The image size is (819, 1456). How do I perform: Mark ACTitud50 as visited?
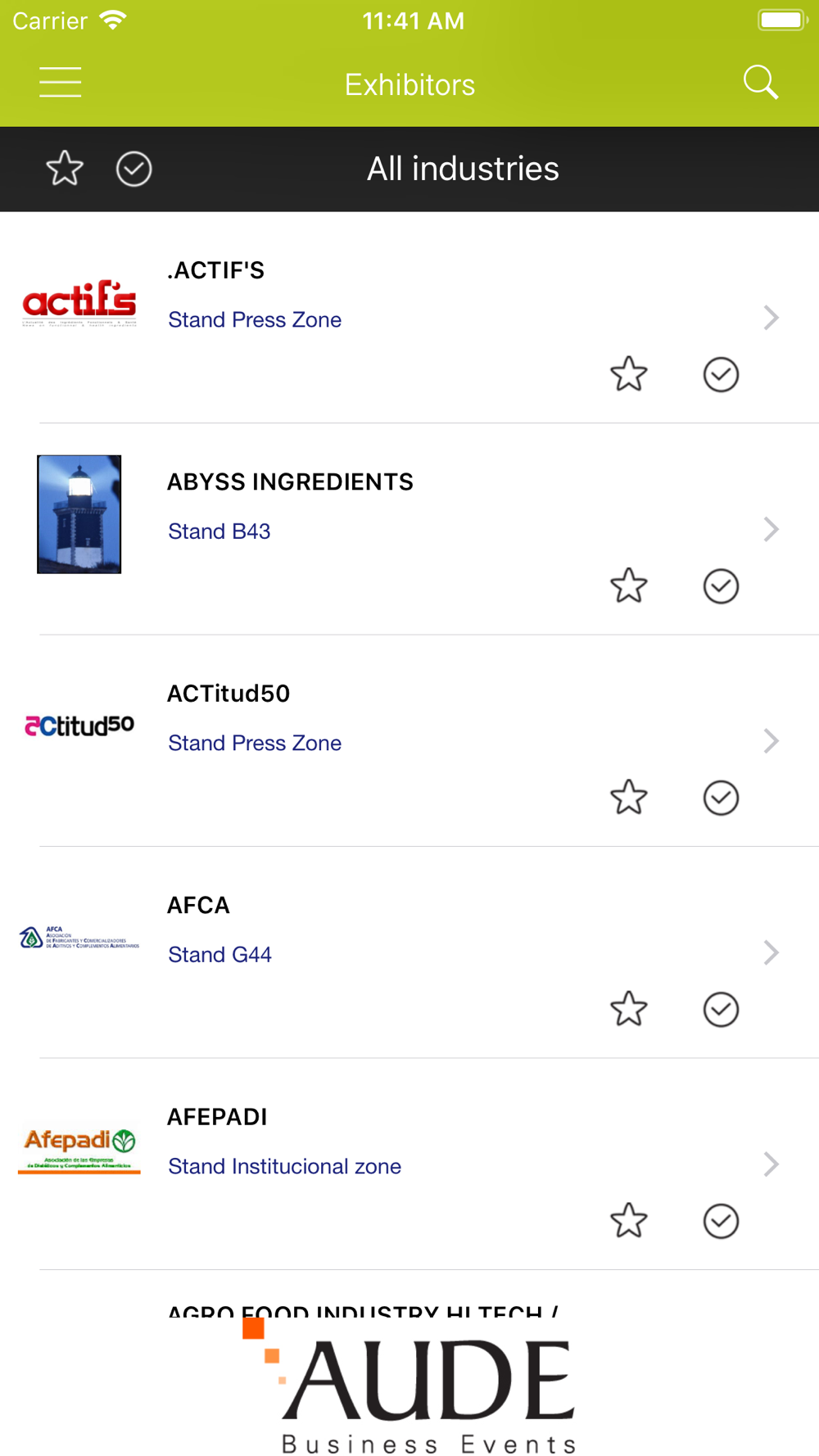[x=721, y=798]
